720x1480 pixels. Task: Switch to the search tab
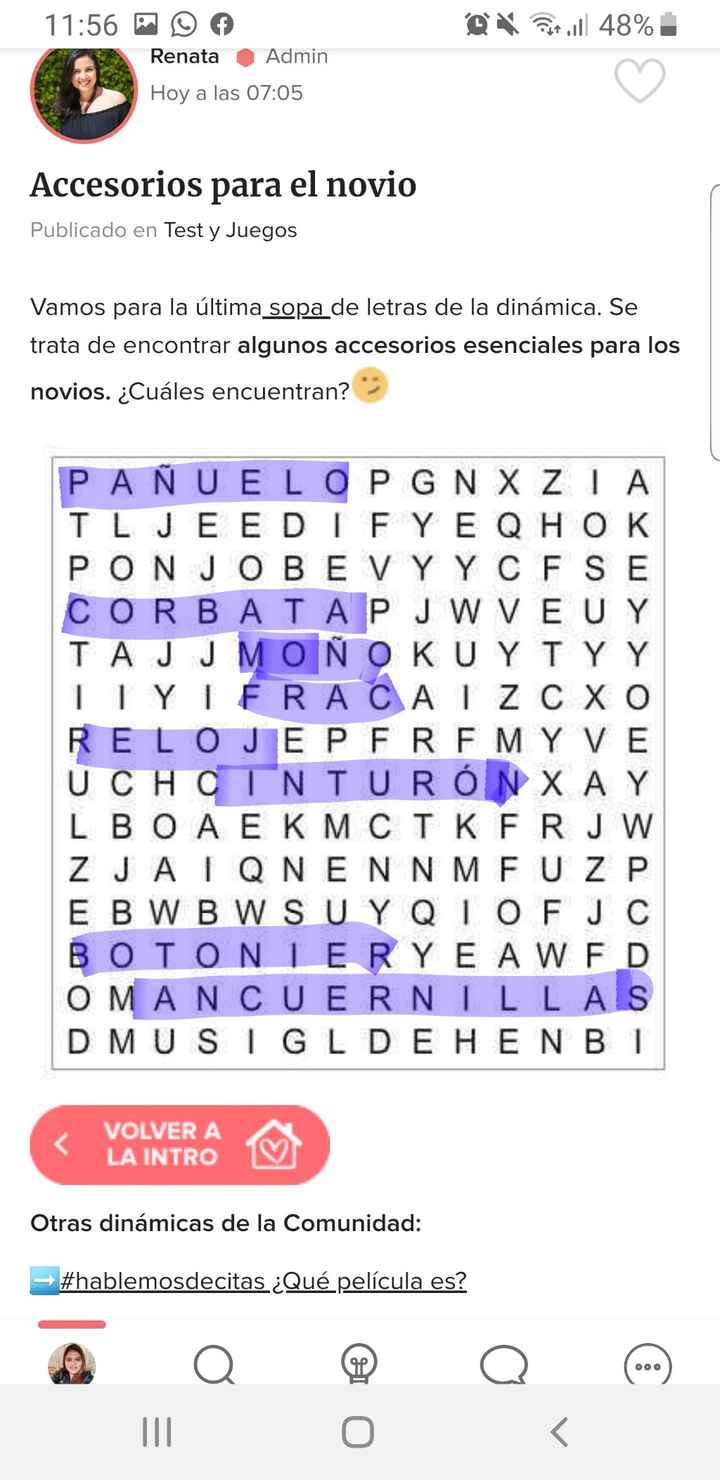coord(214,1364)
